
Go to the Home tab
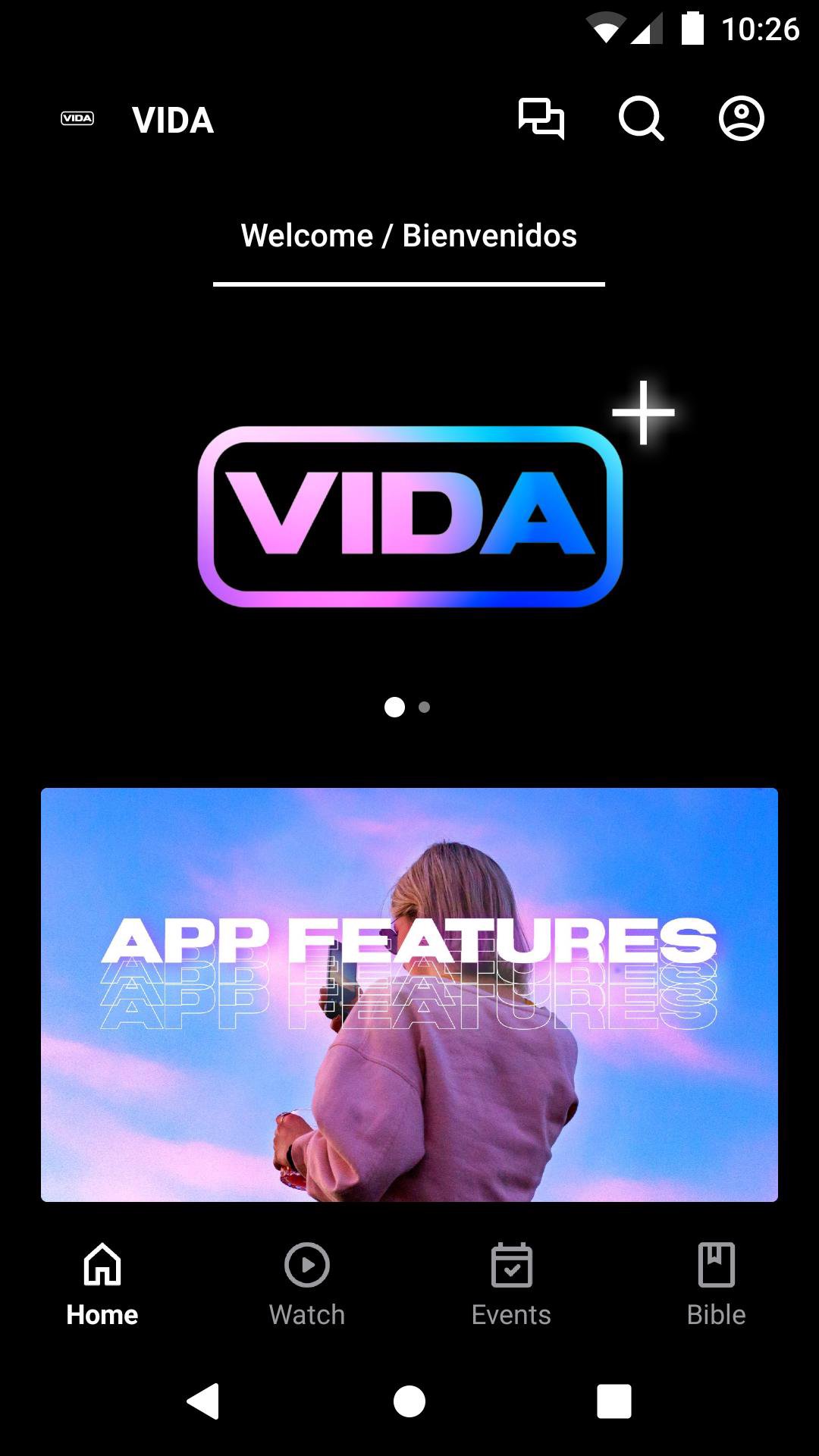pos(102,1283)
